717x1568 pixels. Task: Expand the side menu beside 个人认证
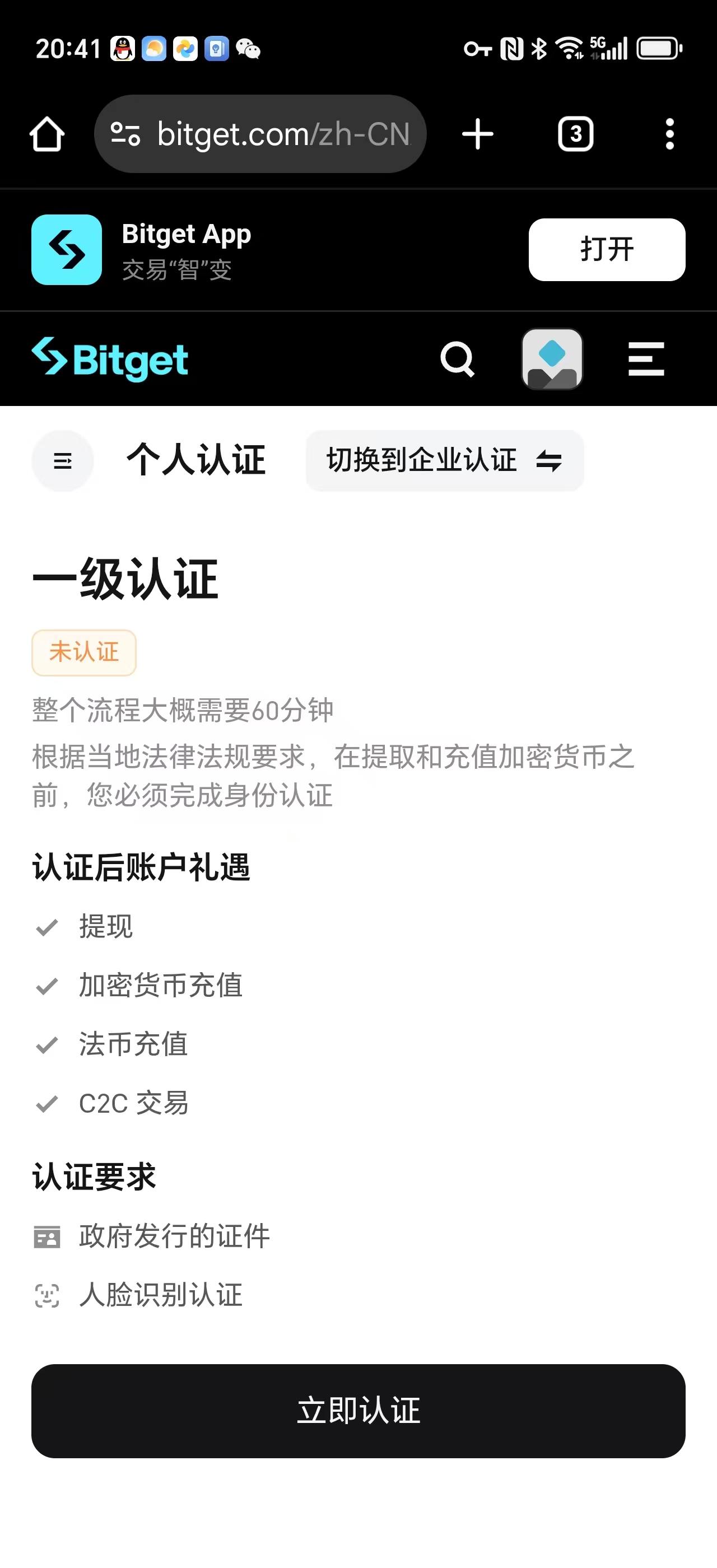coord(63,461)
